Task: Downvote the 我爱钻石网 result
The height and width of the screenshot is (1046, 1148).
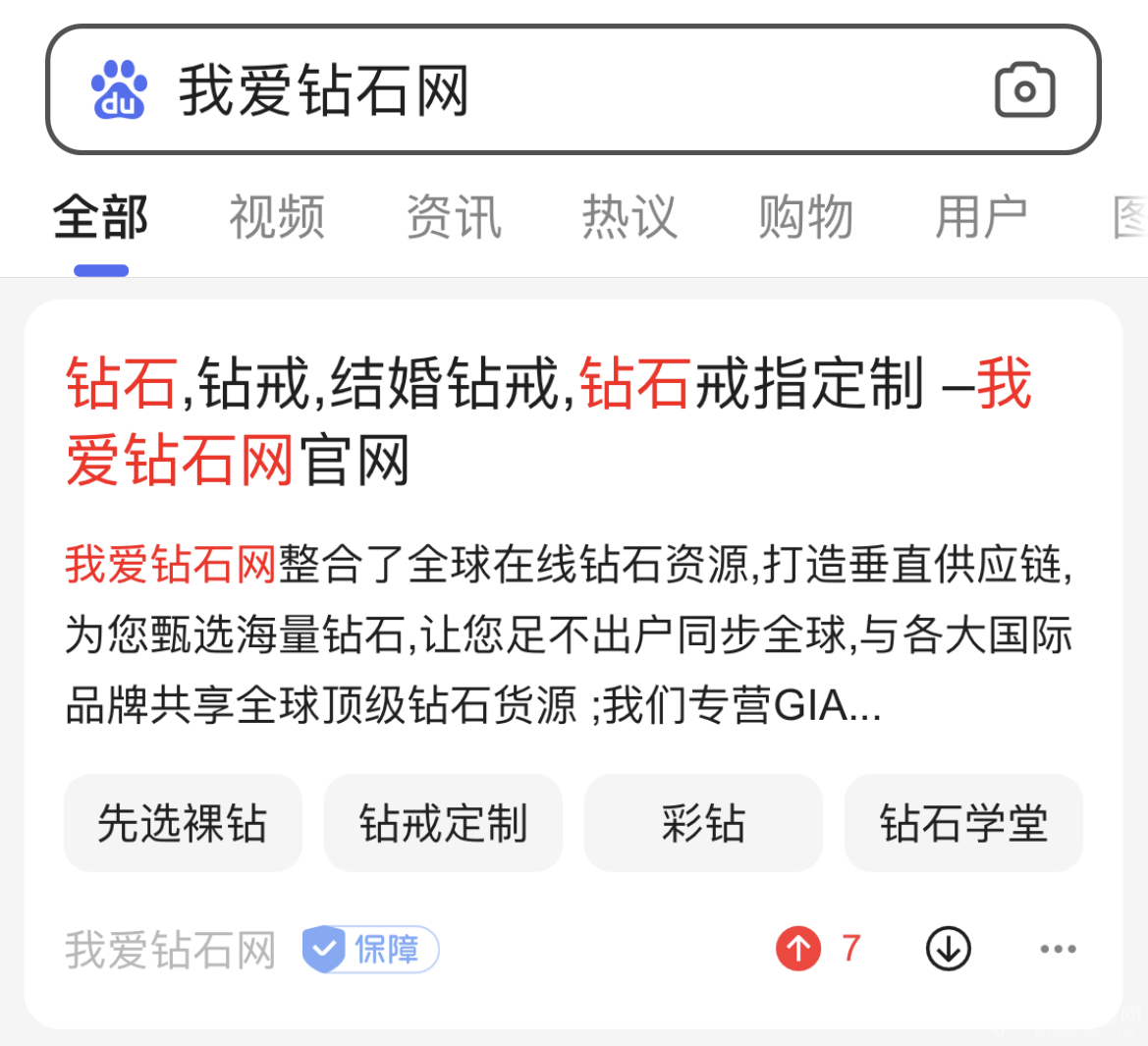Action: point(948,949)
